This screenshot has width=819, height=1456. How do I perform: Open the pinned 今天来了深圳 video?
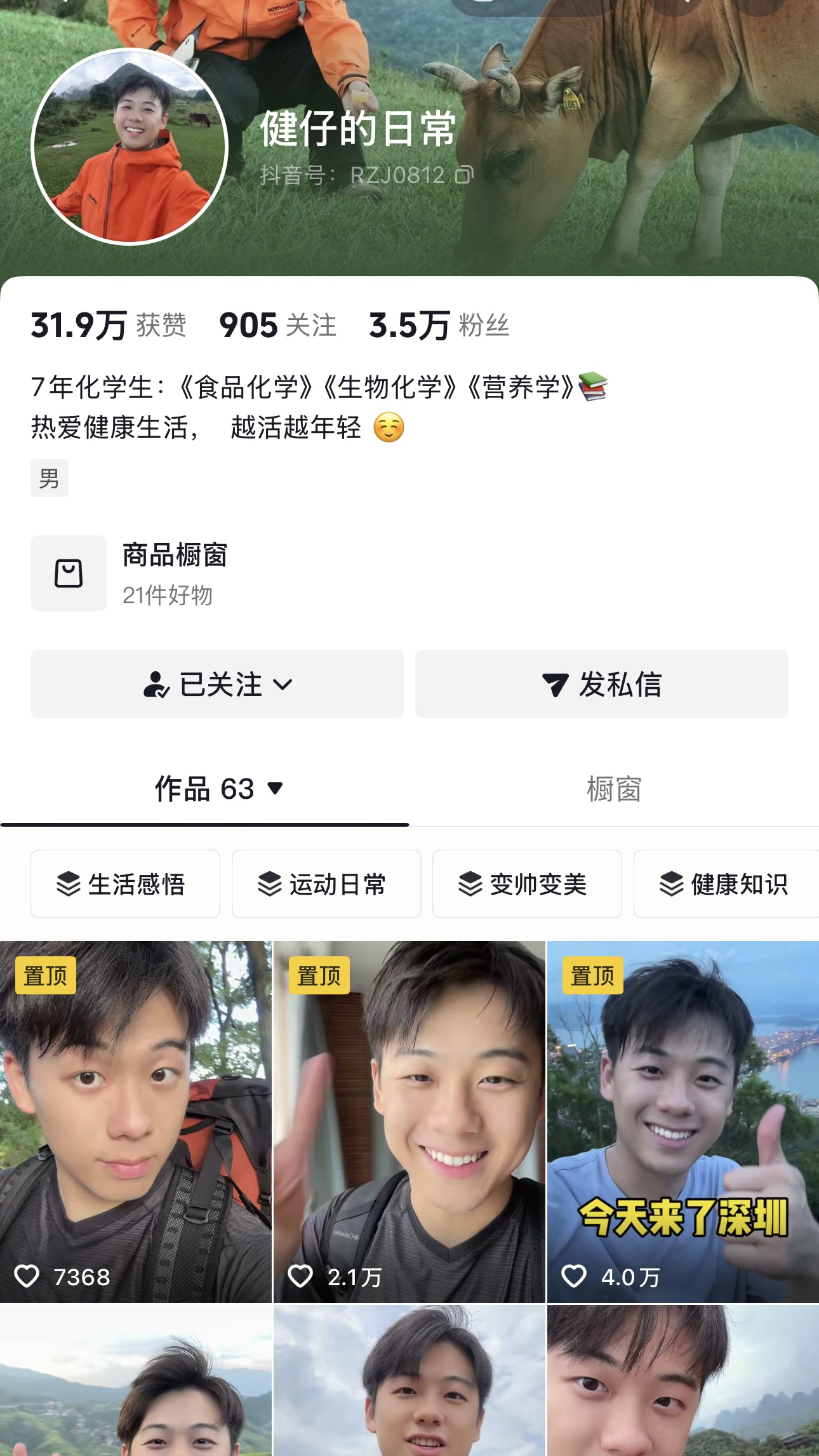point(683,1121)
